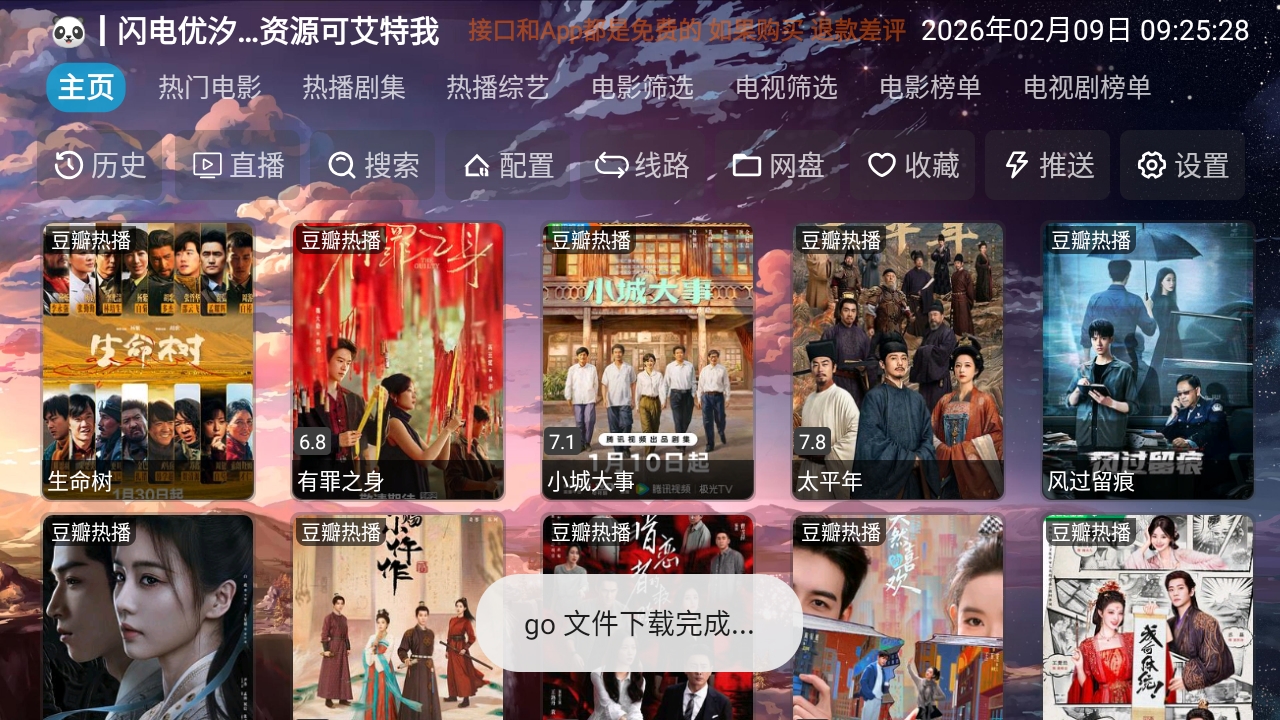The width and height of the screenshot is (1280, 720).
Task: Open watch 历史 history
Action: point(100,165)
